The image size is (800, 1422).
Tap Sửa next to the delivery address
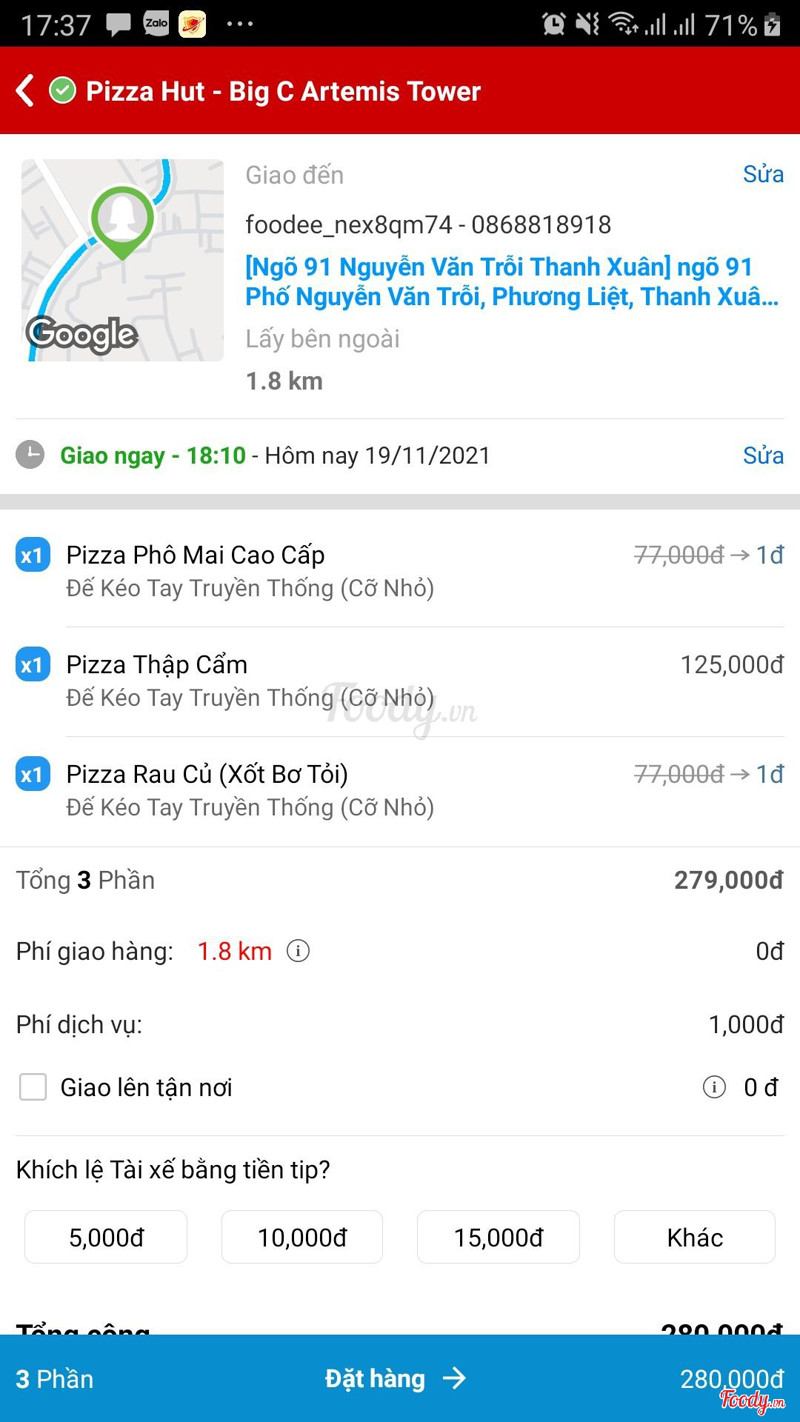(x=762, y=175)
